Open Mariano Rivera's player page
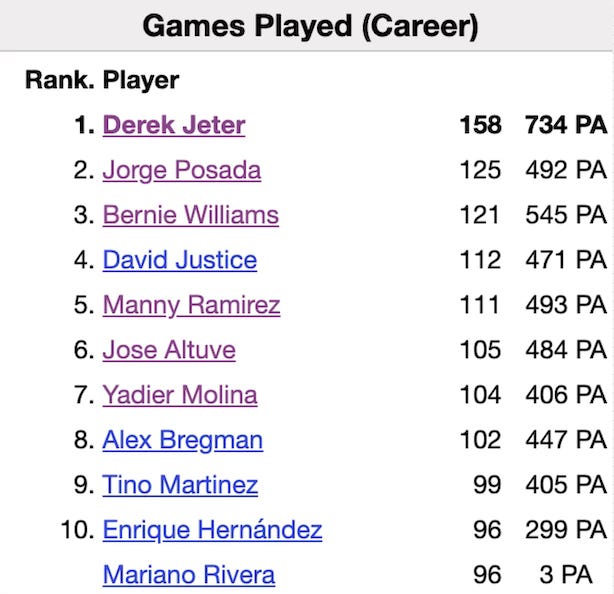Screen dimensions: 614x594 (x=189, y=575)
